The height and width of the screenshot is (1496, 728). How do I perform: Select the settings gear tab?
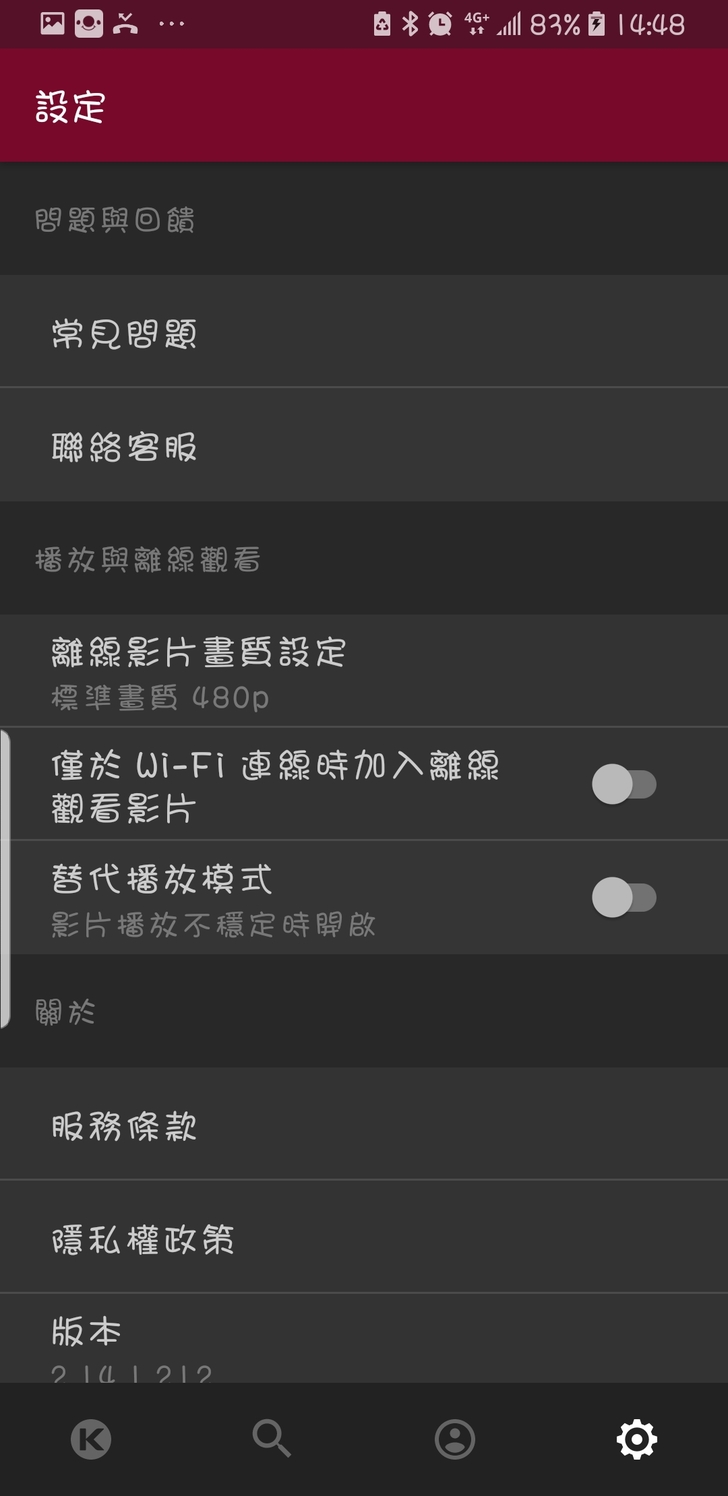pyautogui.click(x=636, y=1440)
